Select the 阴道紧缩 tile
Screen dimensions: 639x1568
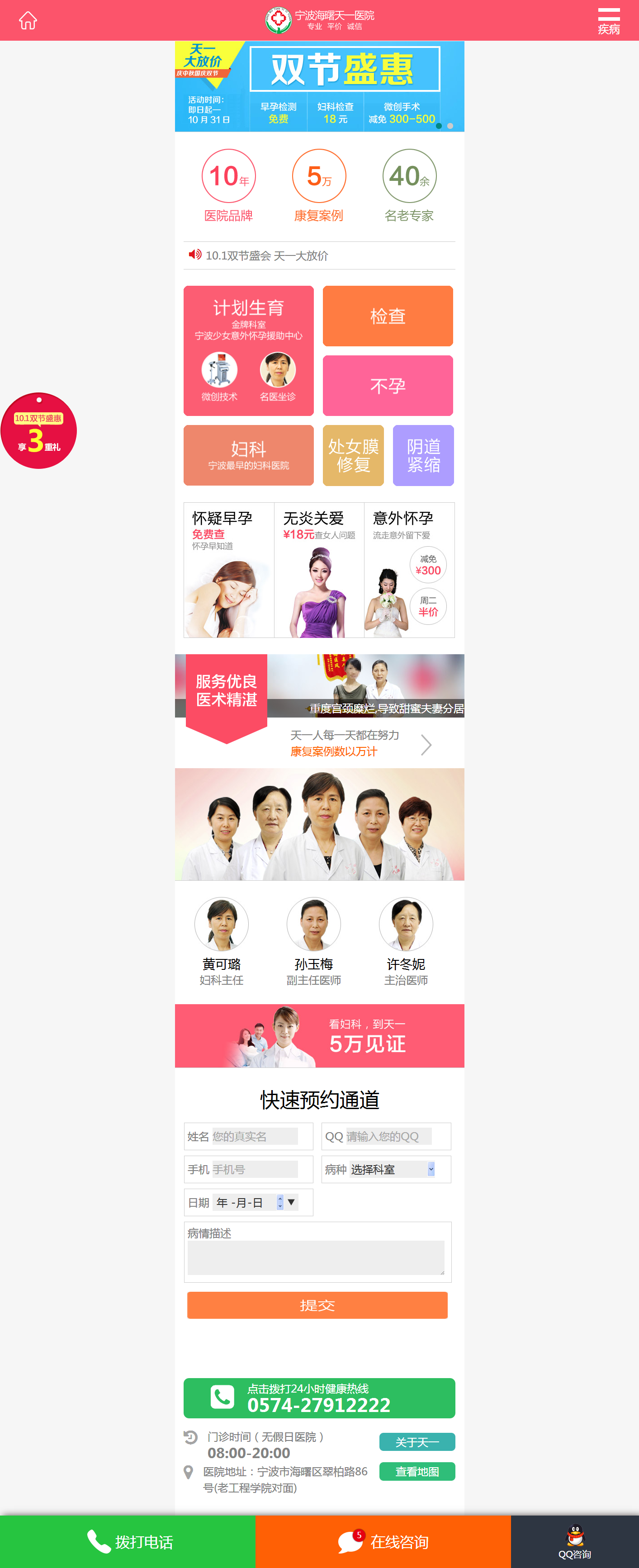423,455
